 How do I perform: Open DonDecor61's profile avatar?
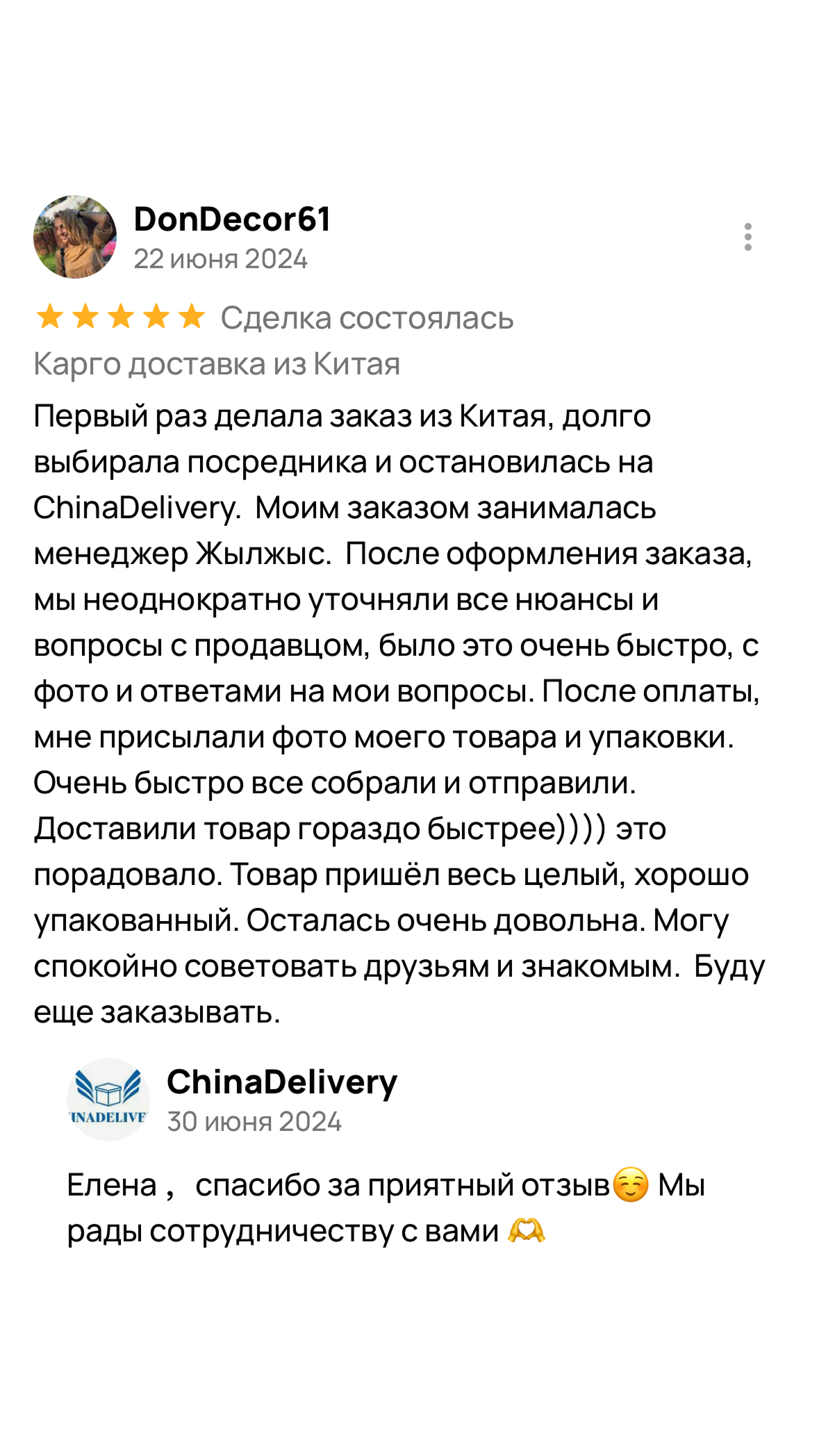coord(75,237)
